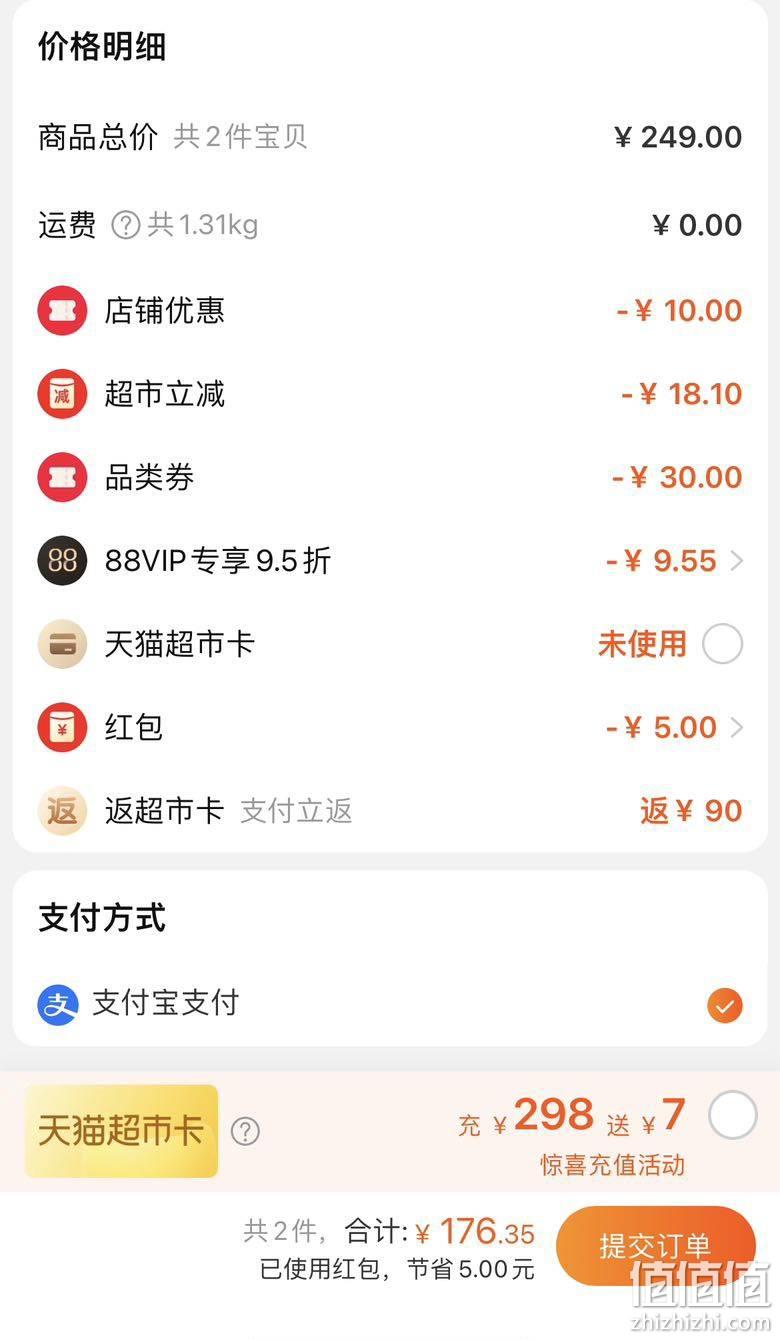Enable 天猫超市卡 payment in price details
The width and height of the screenshot is (780, 1340).
pyautogui.click(x=722, y=644)
